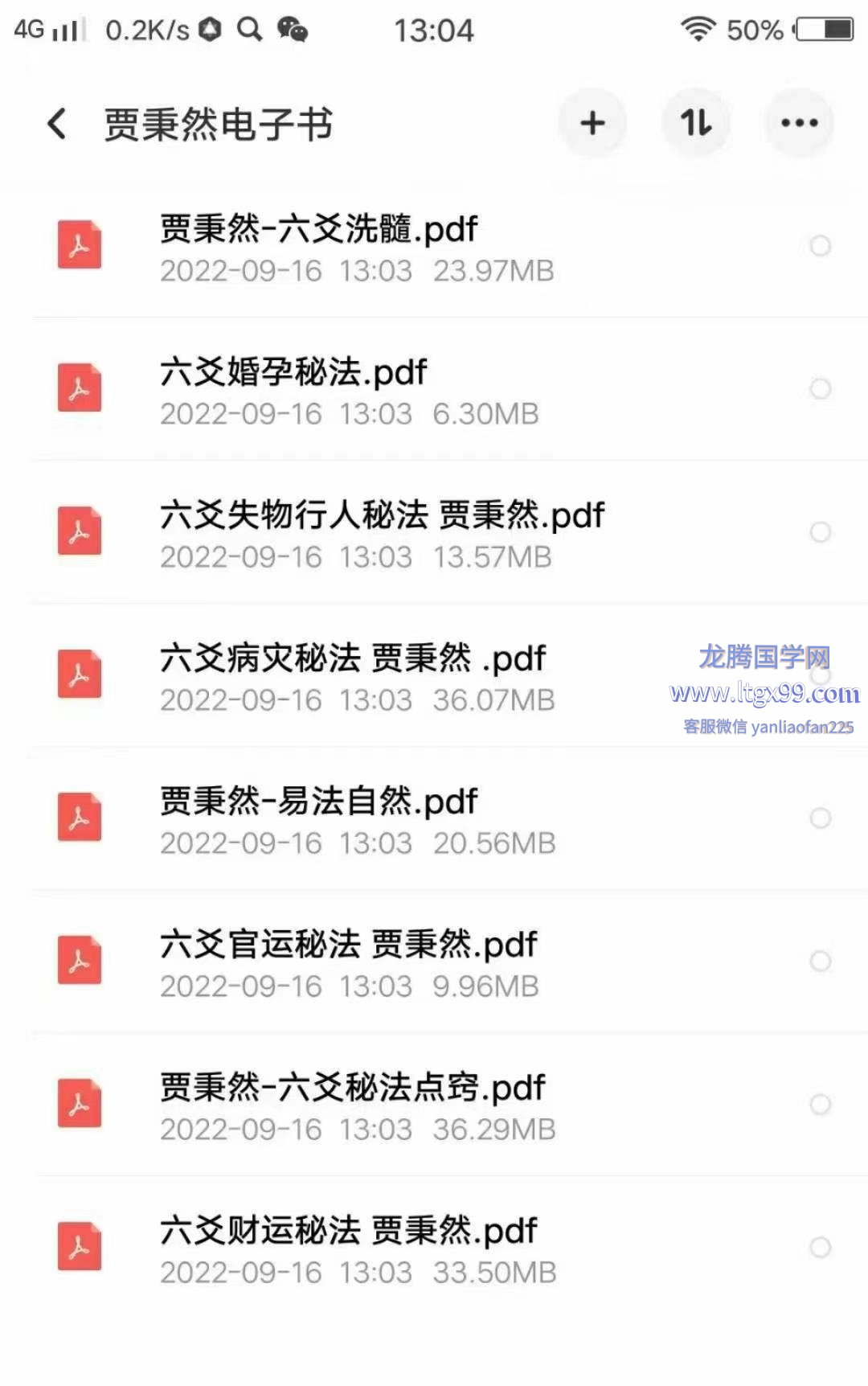Select the circle for 六爻官运秘法 贾秉然.pdf

[820, 962]
